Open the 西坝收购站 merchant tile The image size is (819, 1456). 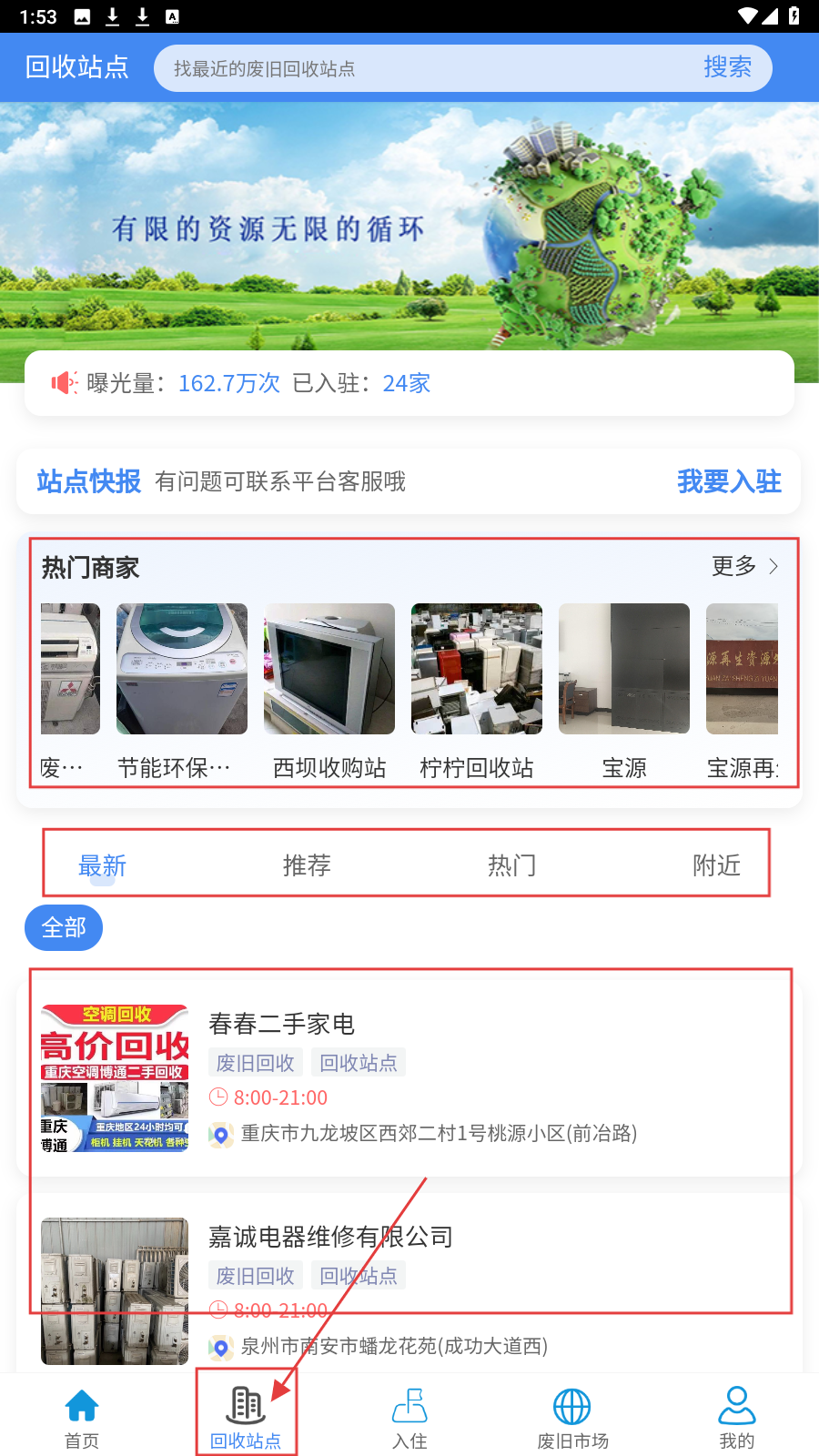[x=329, y=689]
